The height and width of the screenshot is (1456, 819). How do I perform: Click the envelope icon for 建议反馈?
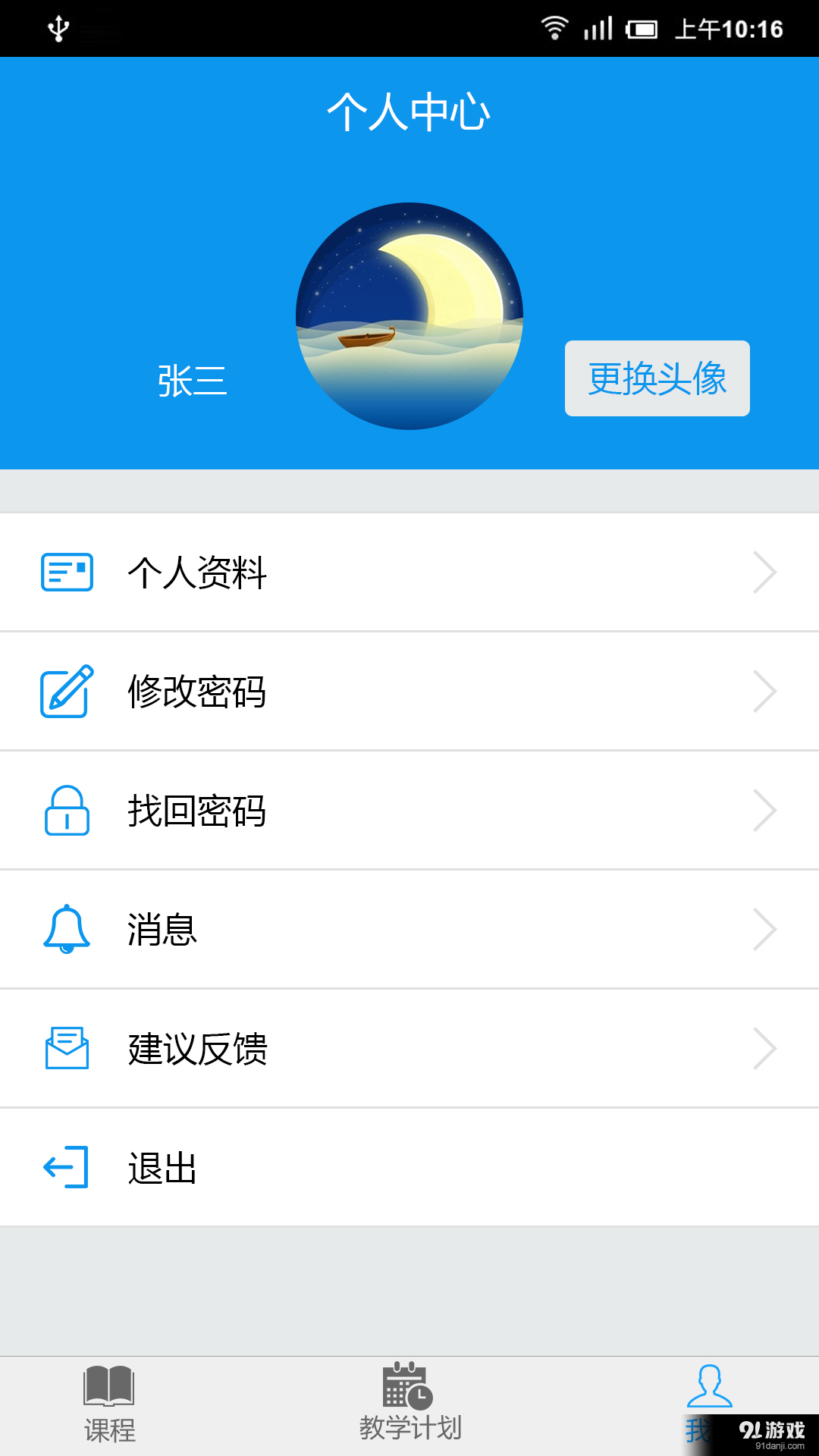coord(67,1048)
